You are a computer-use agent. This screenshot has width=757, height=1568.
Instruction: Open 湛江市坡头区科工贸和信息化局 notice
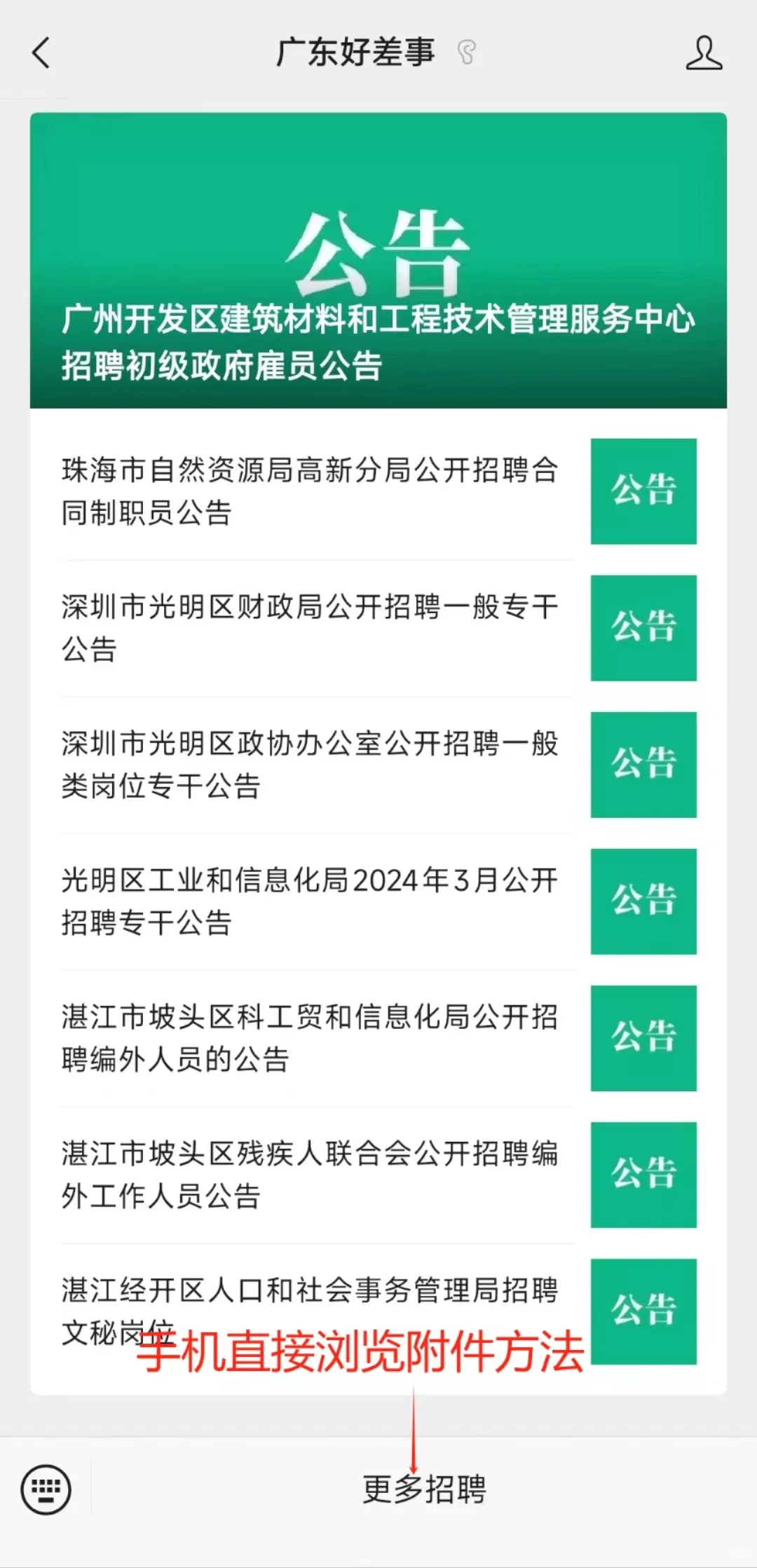[378, 1038]
